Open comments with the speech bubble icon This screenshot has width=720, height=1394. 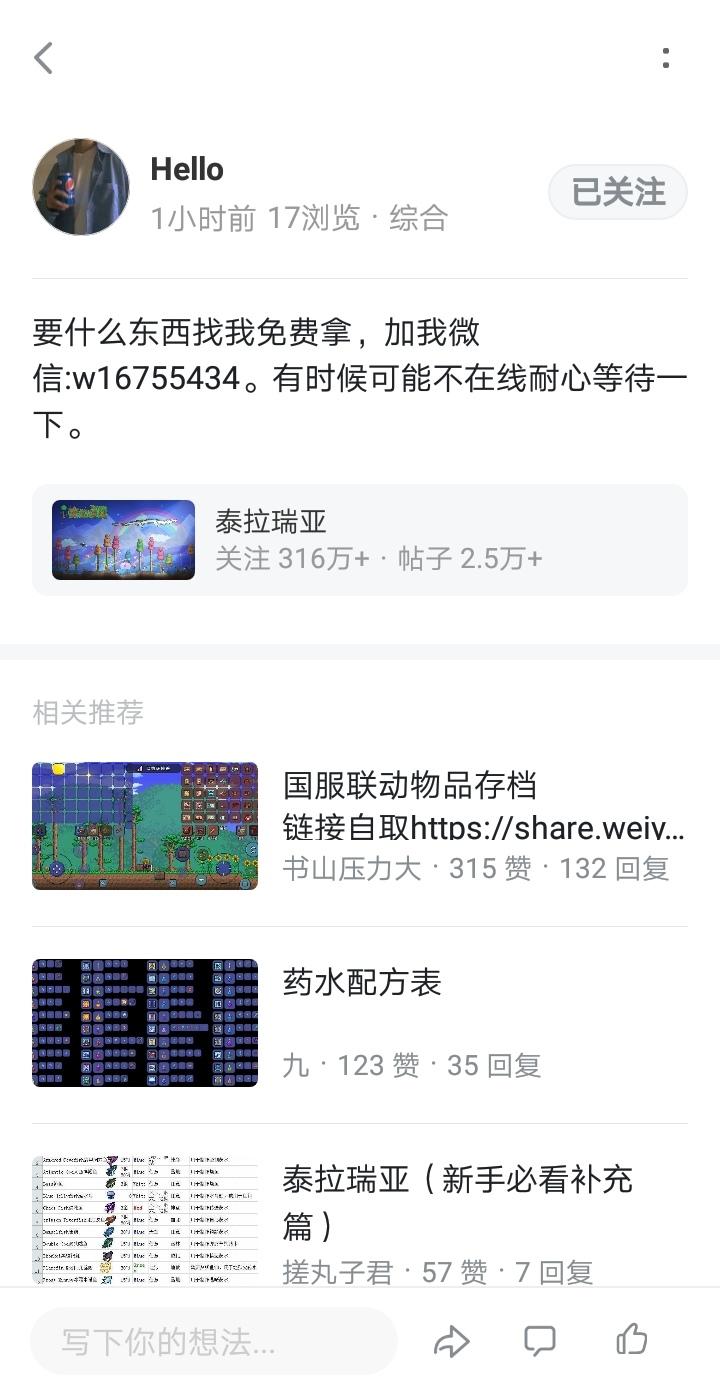pyautogui.click(x=540, y=1341)
